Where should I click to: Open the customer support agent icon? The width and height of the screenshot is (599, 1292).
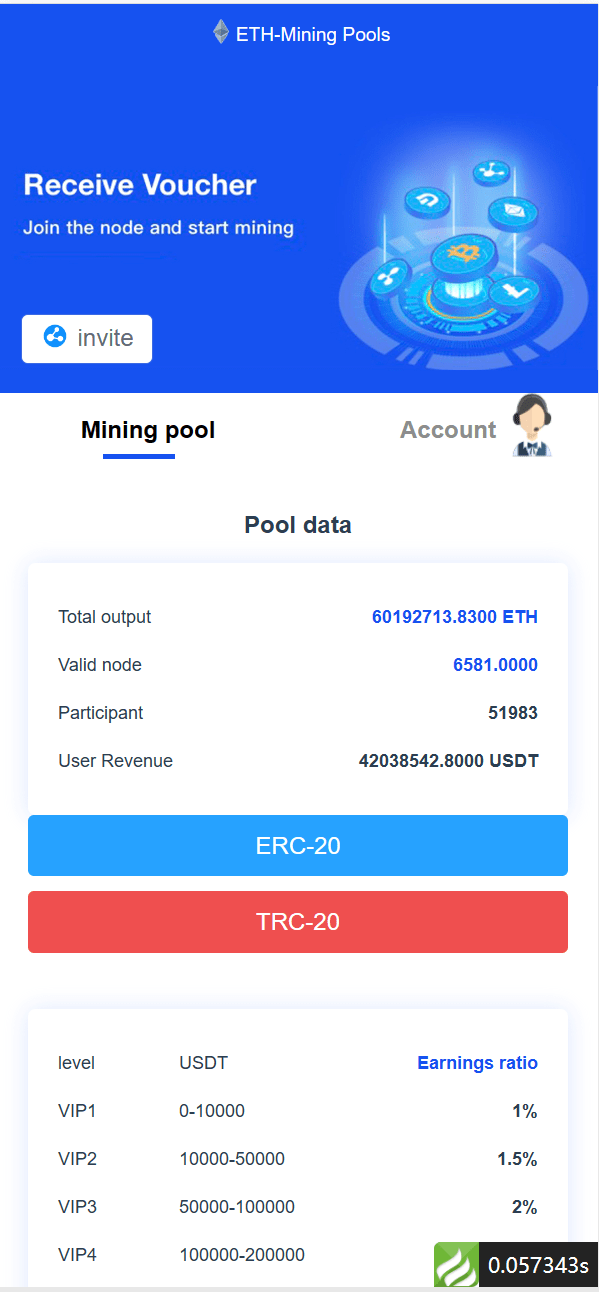tap(532, 426)
